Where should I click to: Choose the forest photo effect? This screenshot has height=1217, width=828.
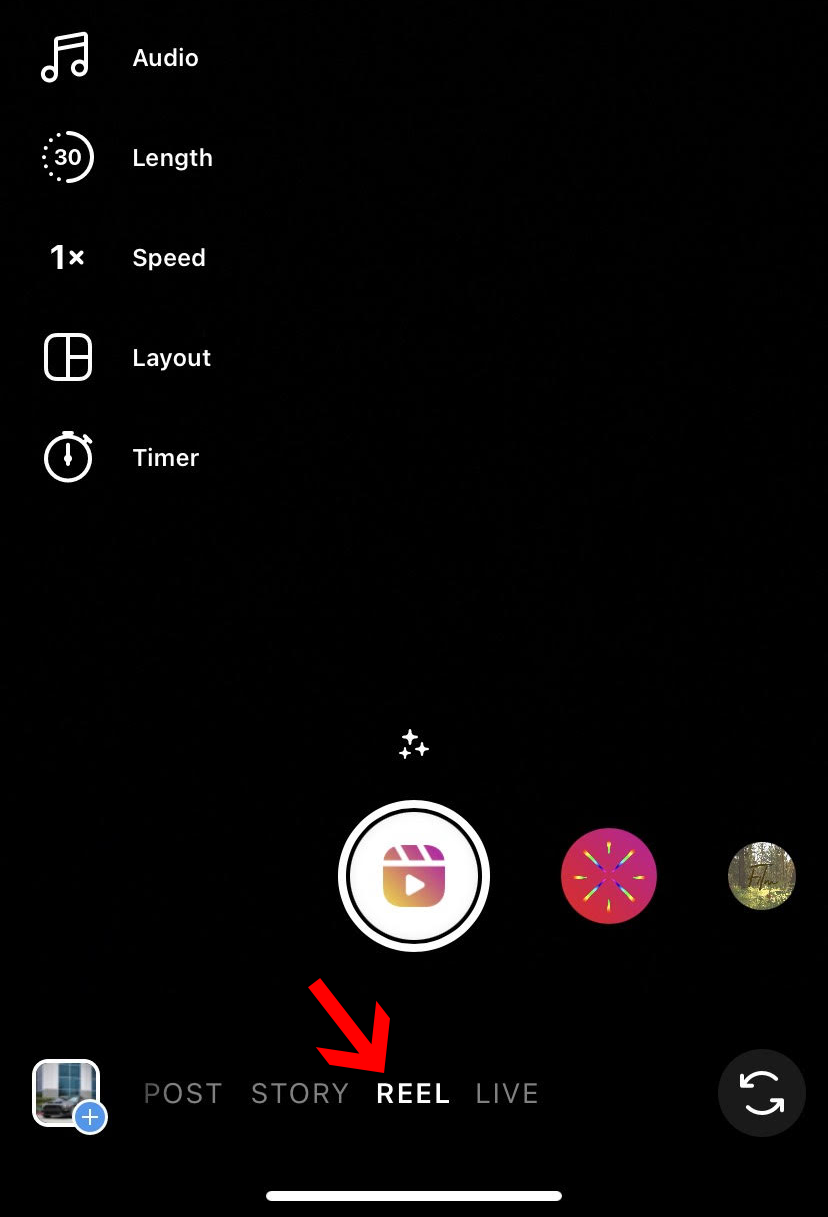[761, 876]
